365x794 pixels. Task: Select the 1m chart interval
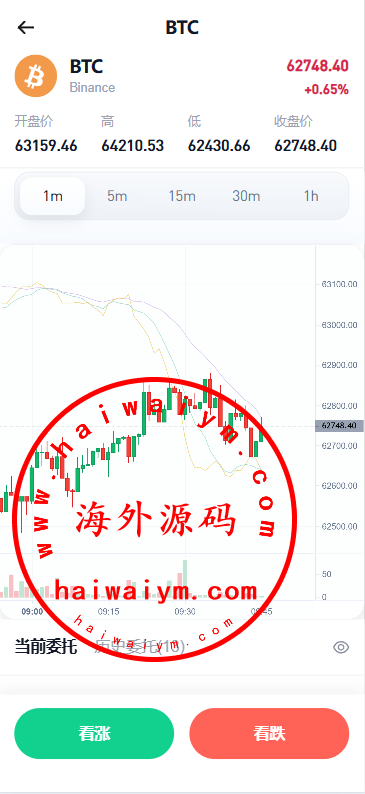pyautogui.click(x=53, y=196)
